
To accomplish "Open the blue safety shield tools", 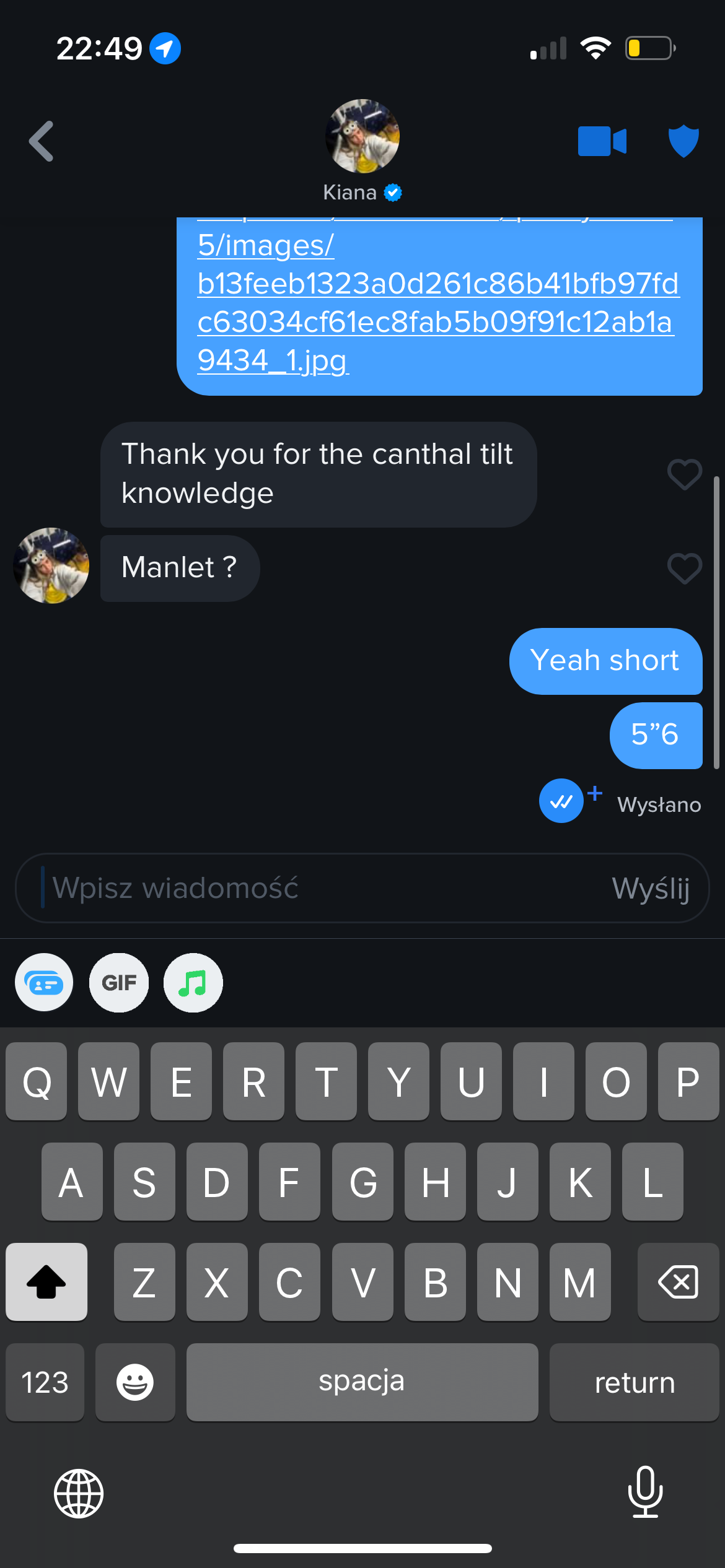I will pyautogui.click(x=683, y=141).
